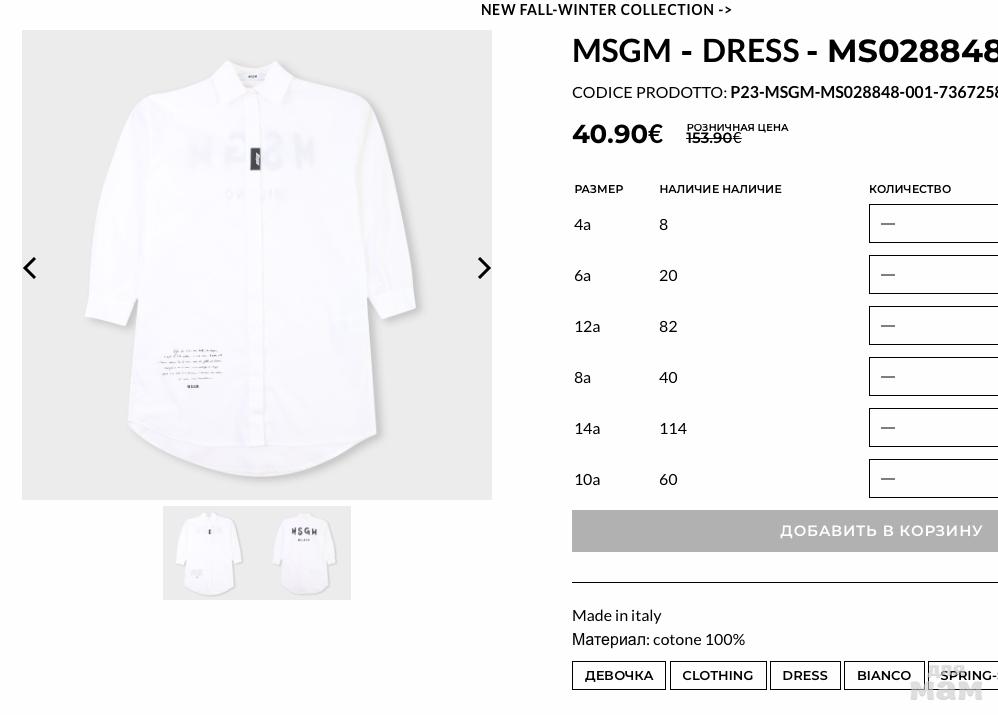Open the Девочка tag

tap(618, 676)
